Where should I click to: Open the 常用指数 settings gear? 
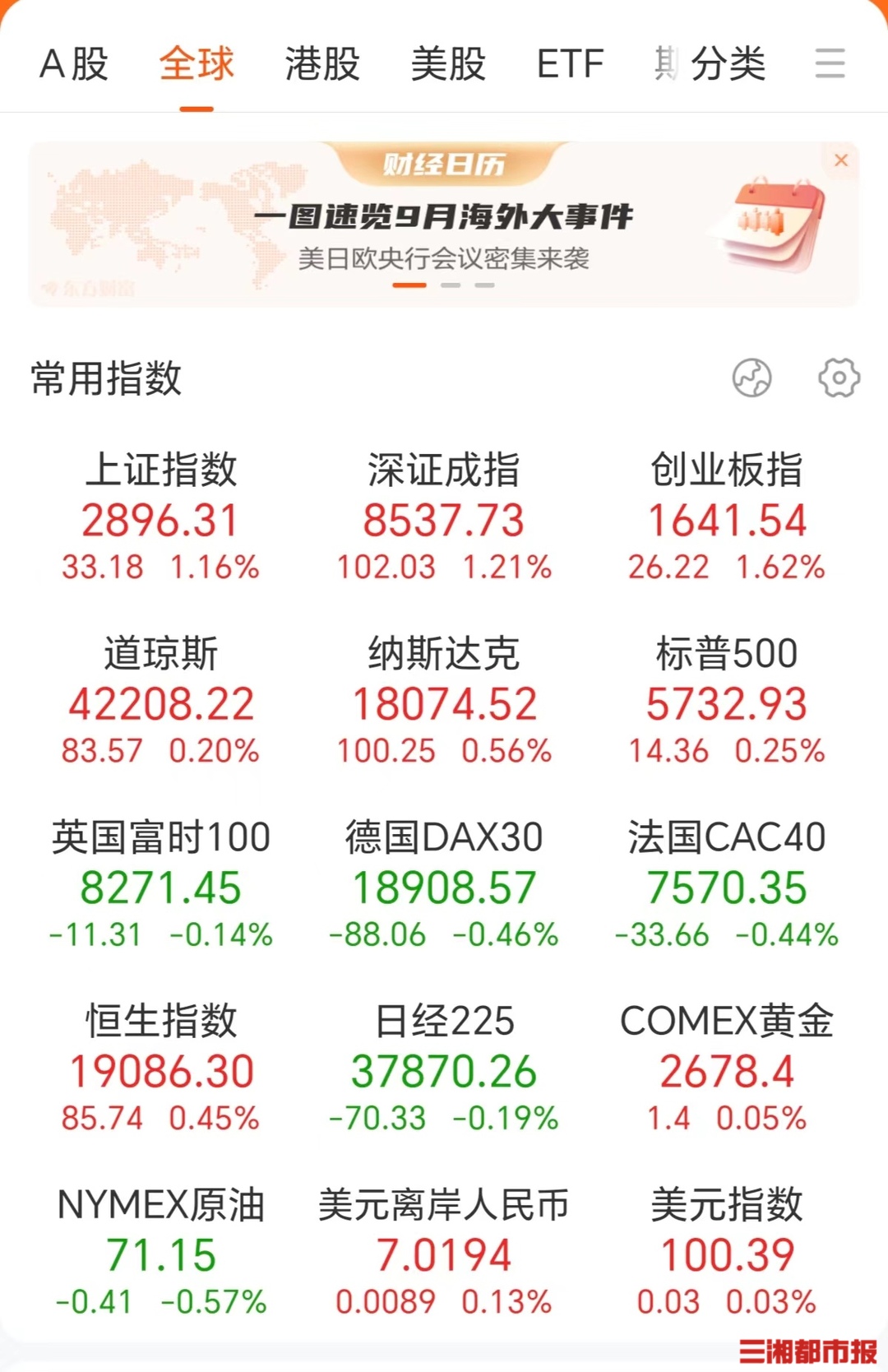coord(839,378)
